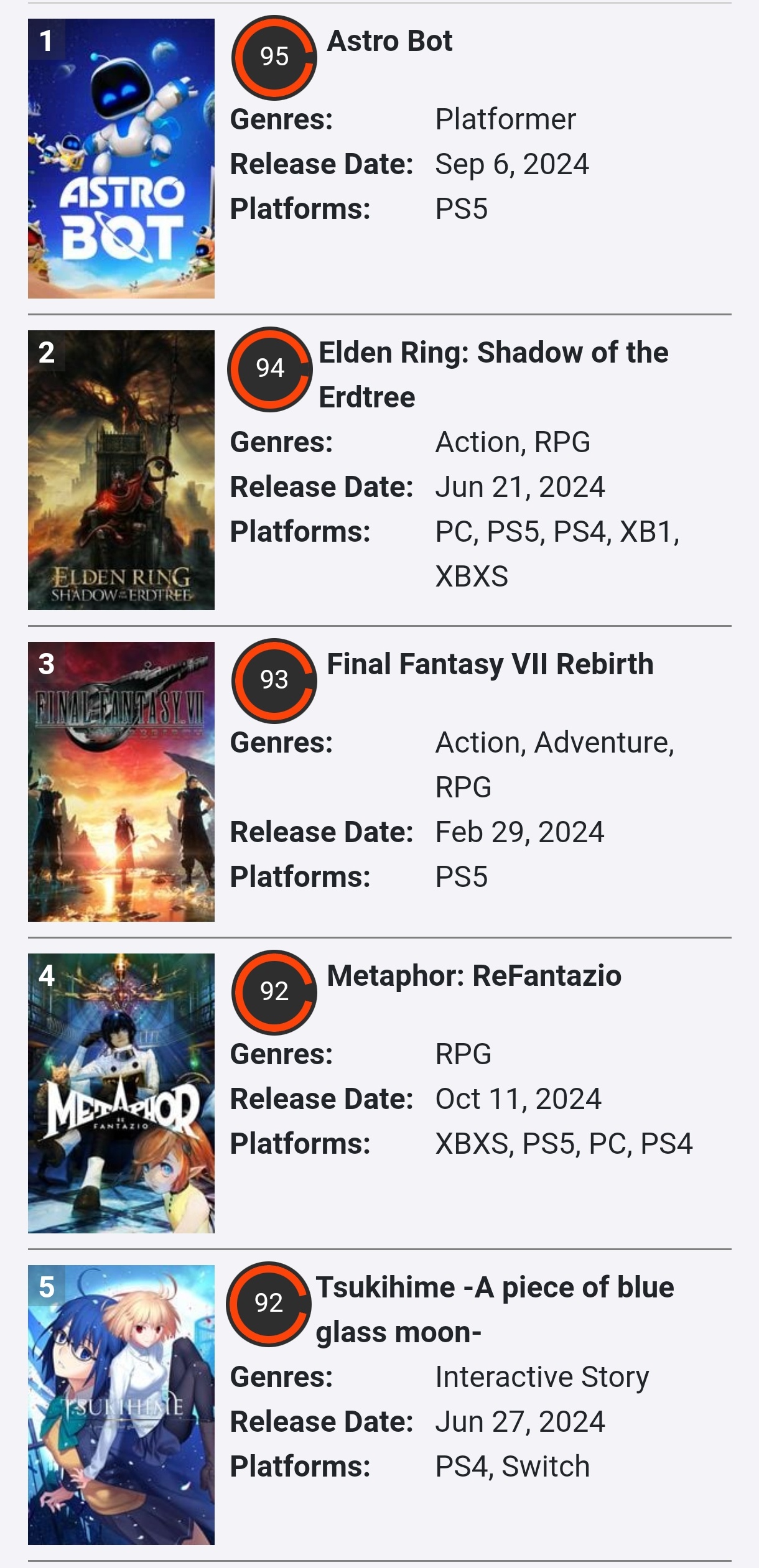
Task: Open Elden Ring: Shadow of the Erdtree title
Action: (493, 374)
